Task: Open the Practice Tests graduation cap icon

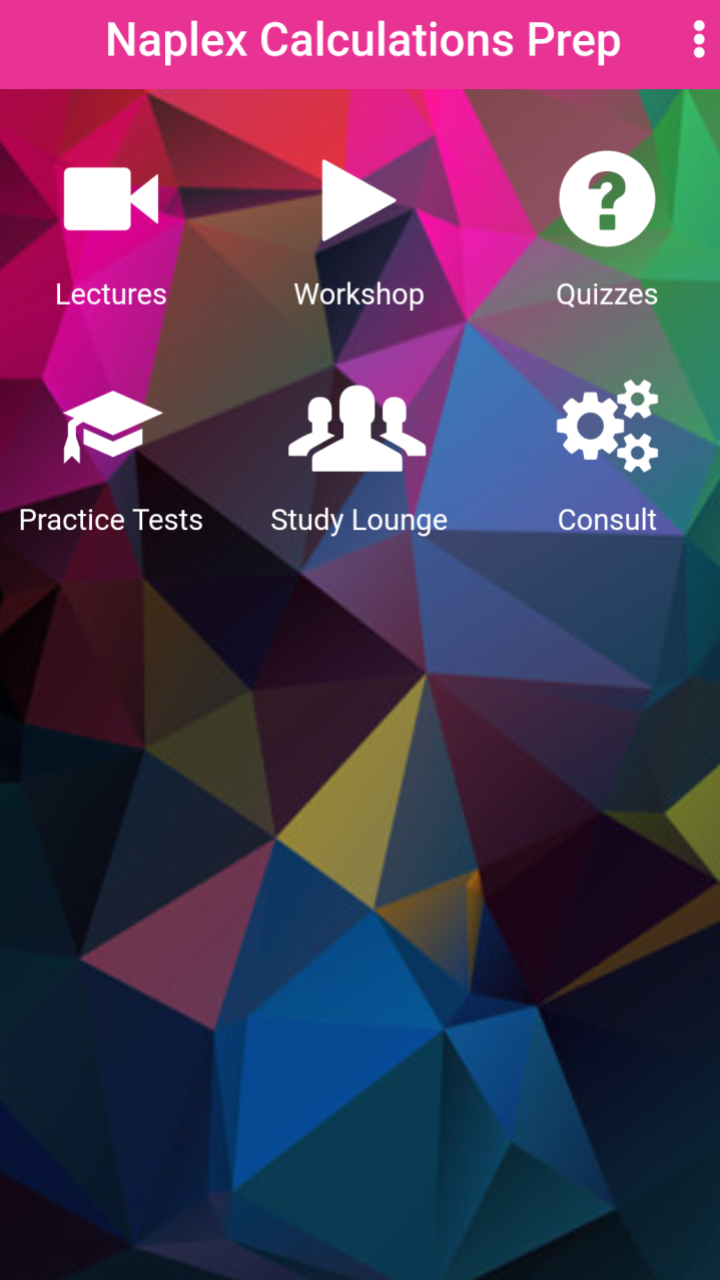Action: (110, 424)
